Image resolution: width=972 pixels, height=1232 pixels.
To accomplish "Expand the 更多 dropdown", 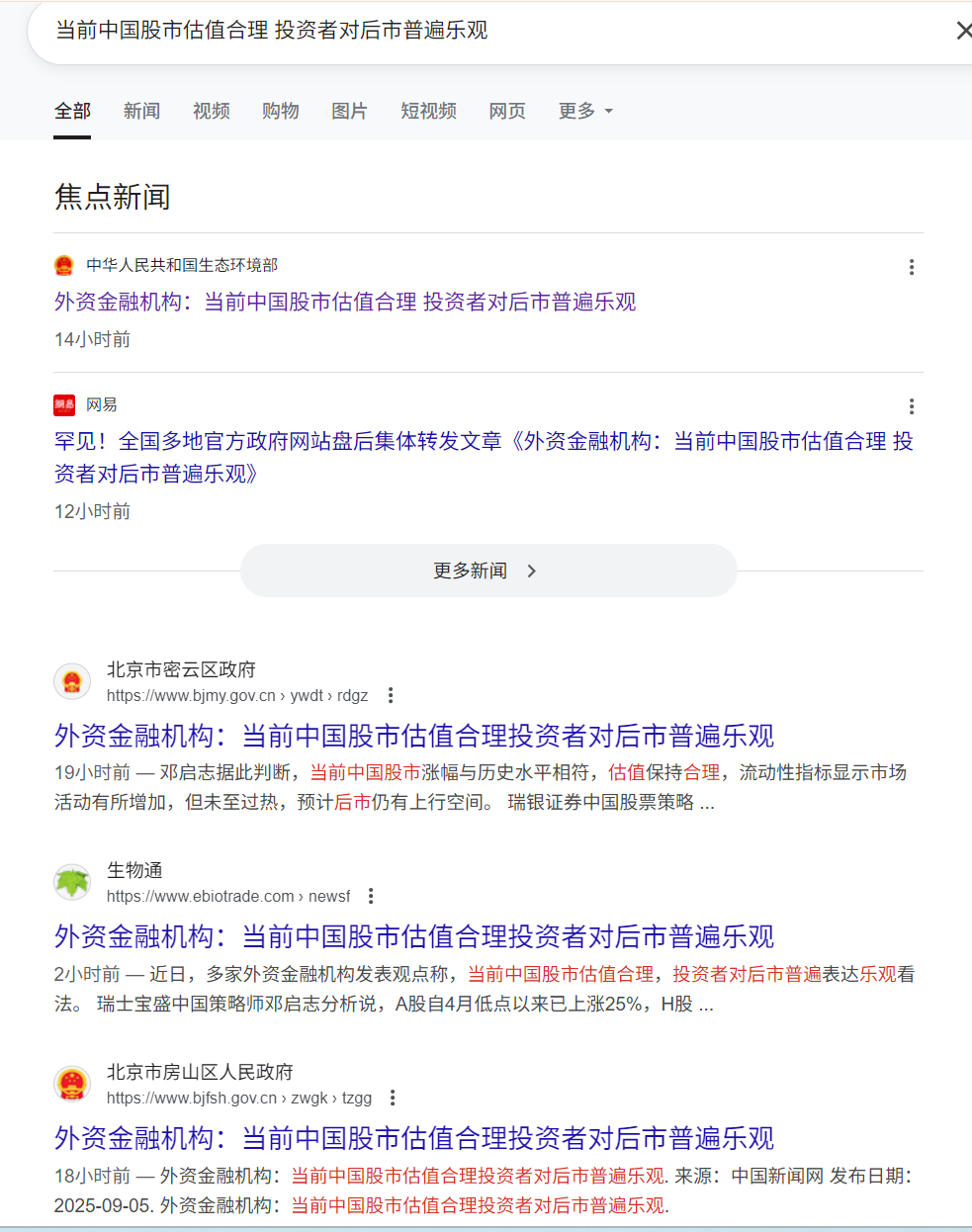I will click(x=585, y=111).
